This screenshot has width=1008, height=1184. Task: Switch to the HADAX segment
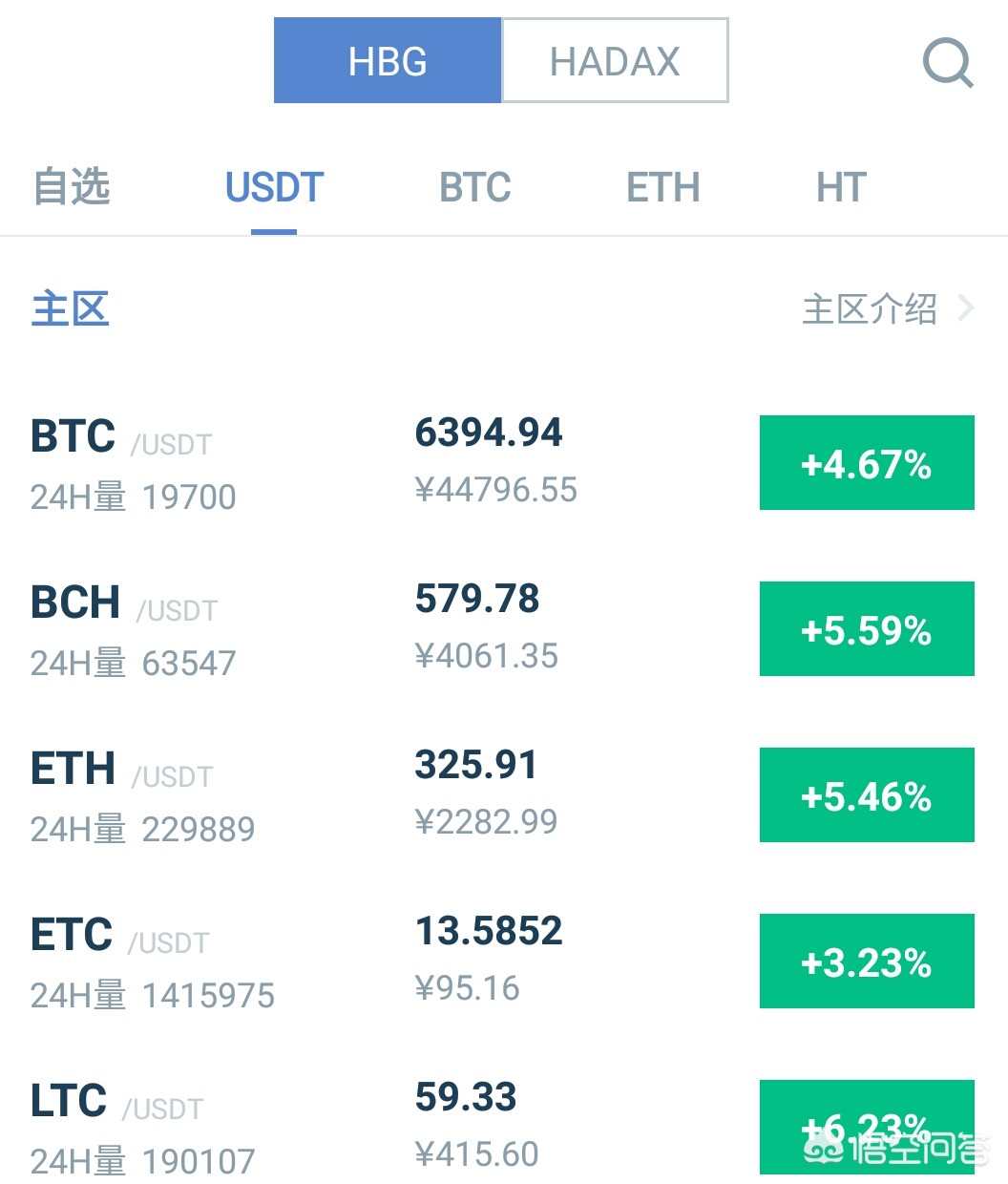pos(615,61)
